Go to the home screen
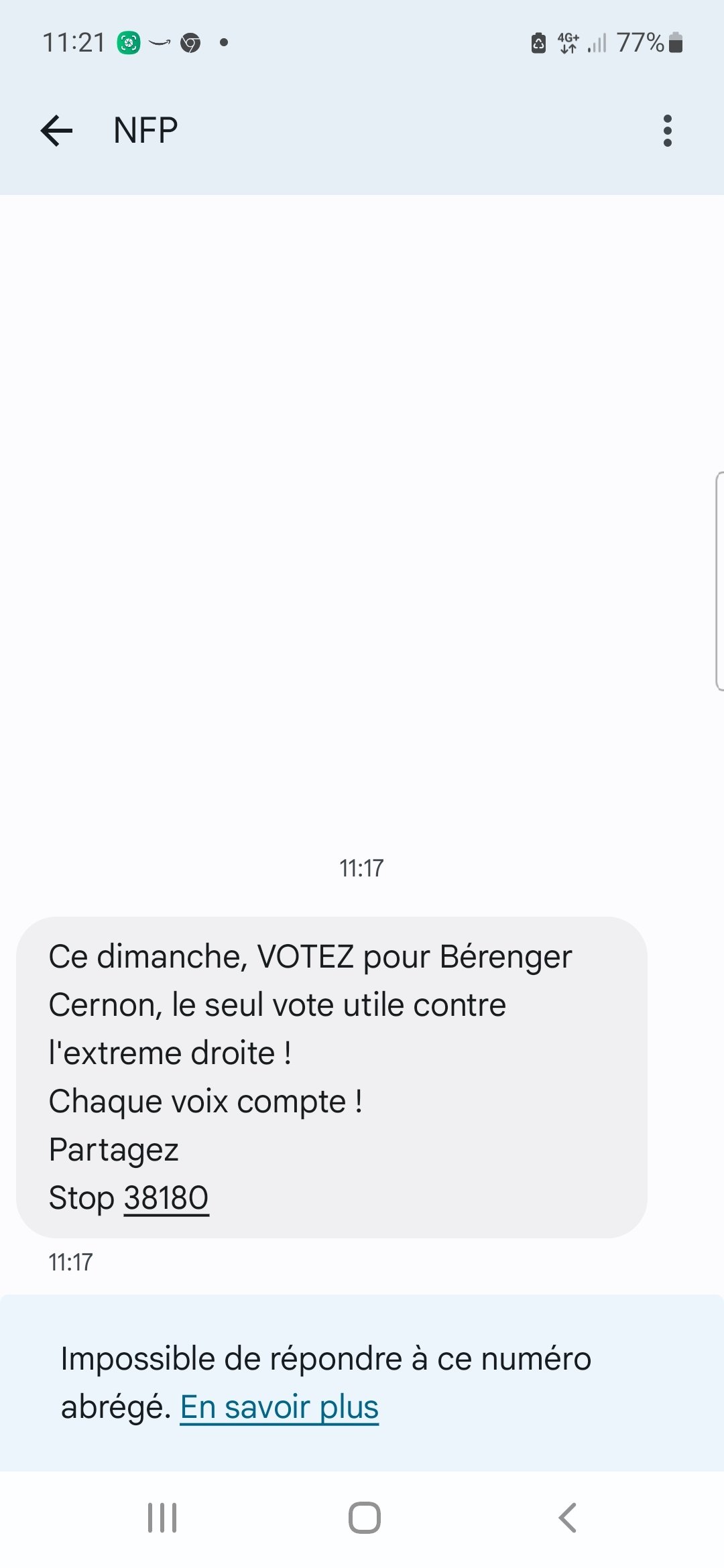The image size is (724, 1568). (x=364, y=1518)
